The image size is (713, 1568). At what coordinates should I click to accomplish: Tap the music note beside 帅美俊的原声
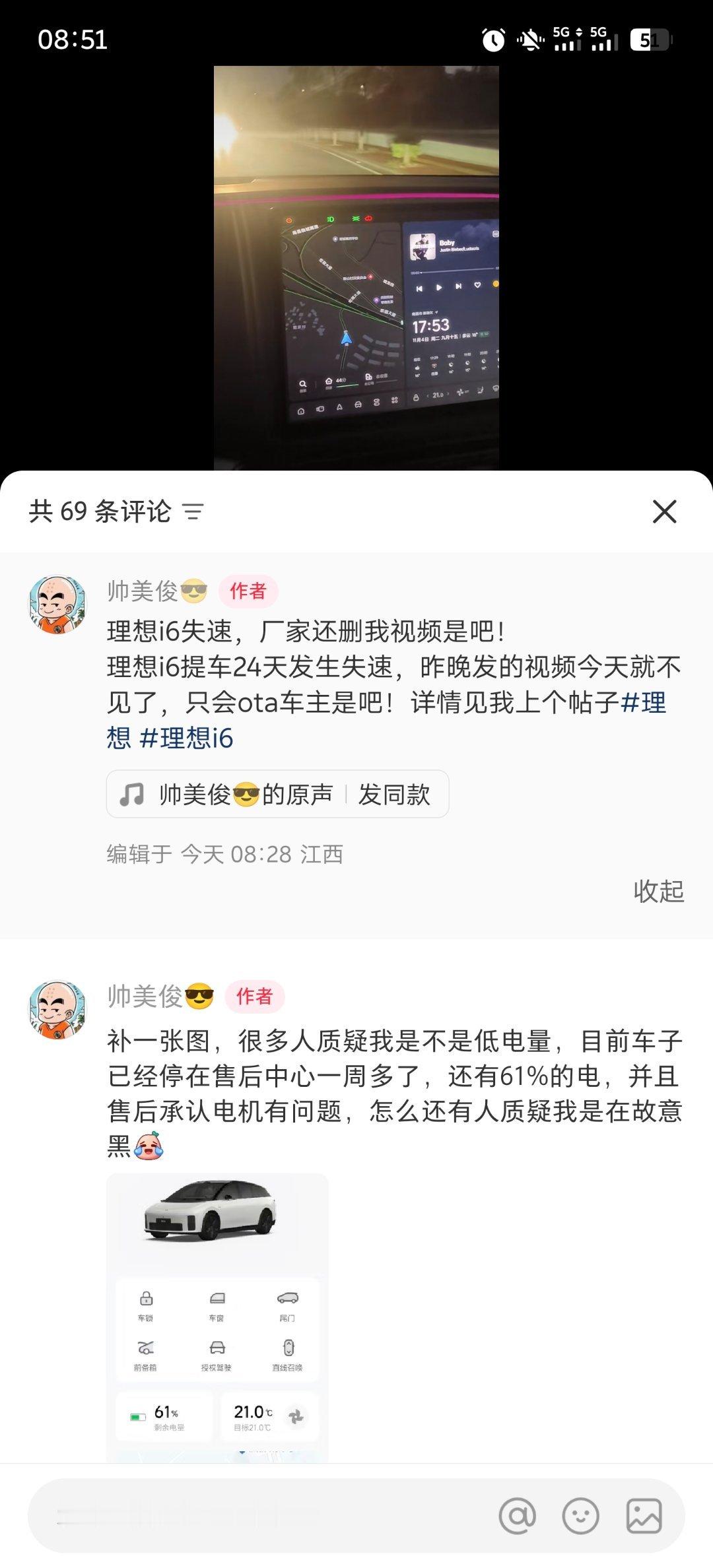[x=133, y=795]
